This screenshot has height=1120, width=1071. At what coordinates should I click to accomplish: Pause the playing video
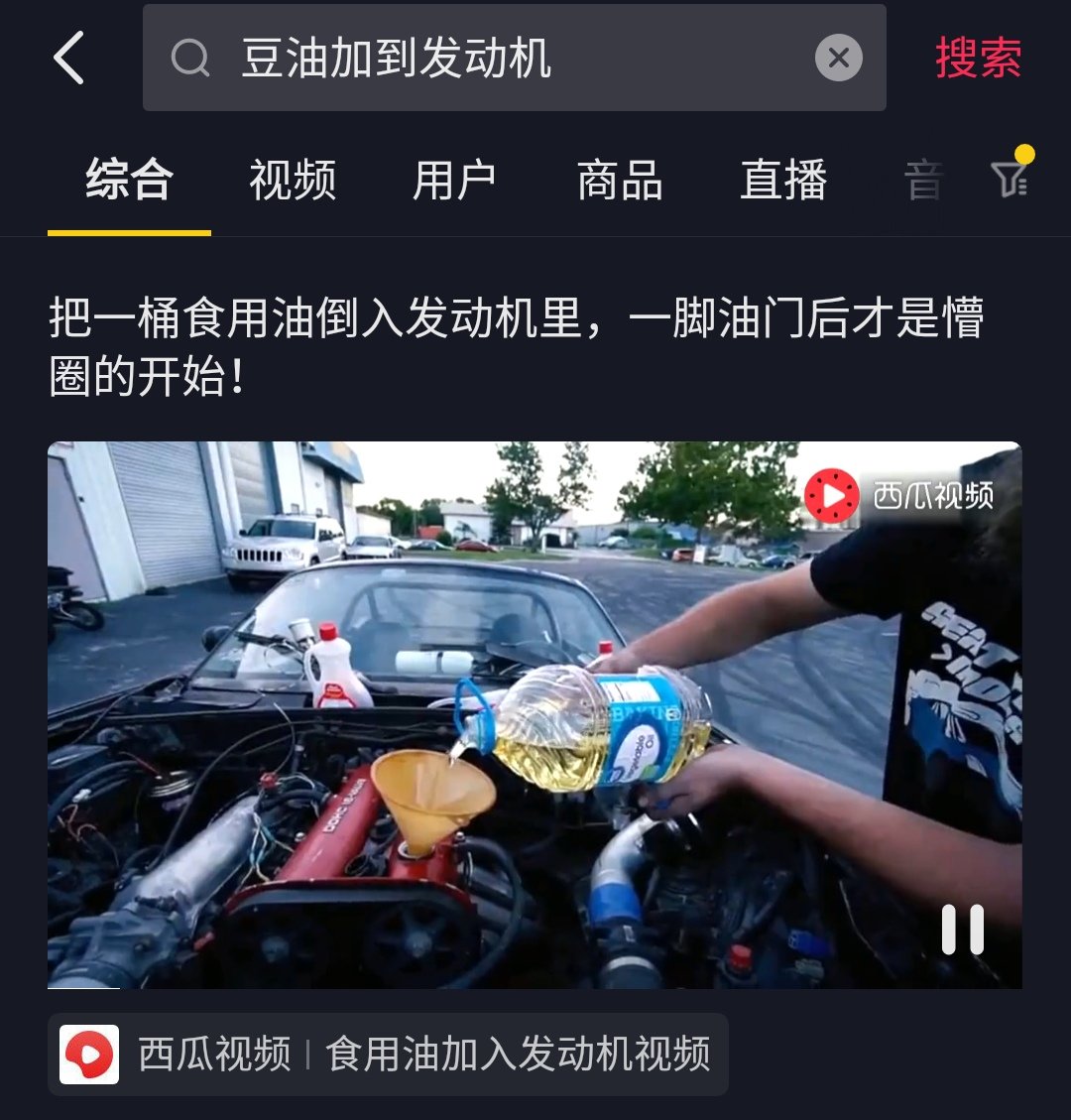(962, 930)
